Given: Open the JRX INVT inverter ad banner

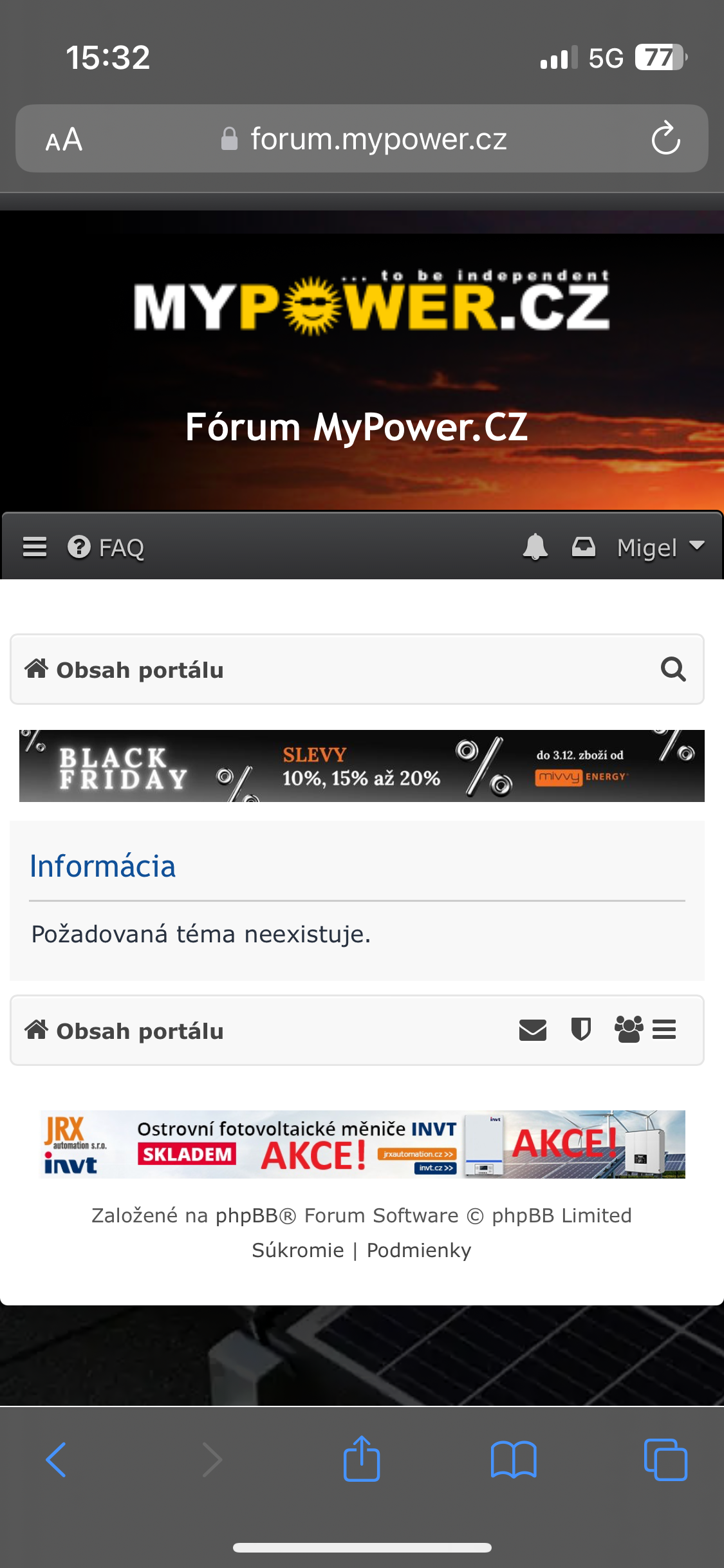Looking at the screenshot, I should click(362, 1144).
